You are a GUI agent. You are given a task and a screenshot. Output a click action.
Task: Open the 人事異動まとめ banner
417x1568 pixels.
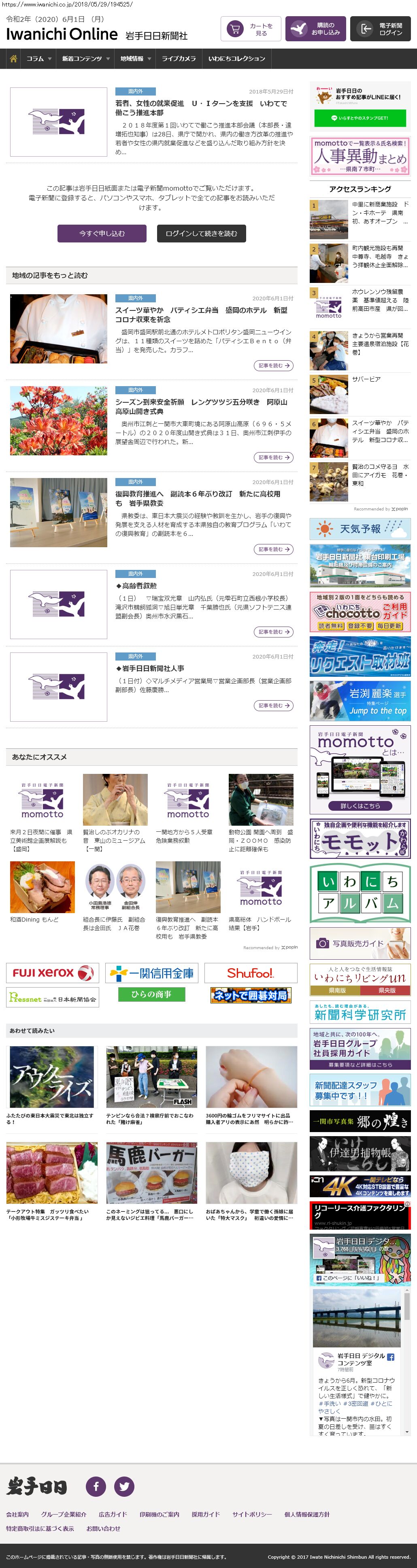(x=360, y=156)
